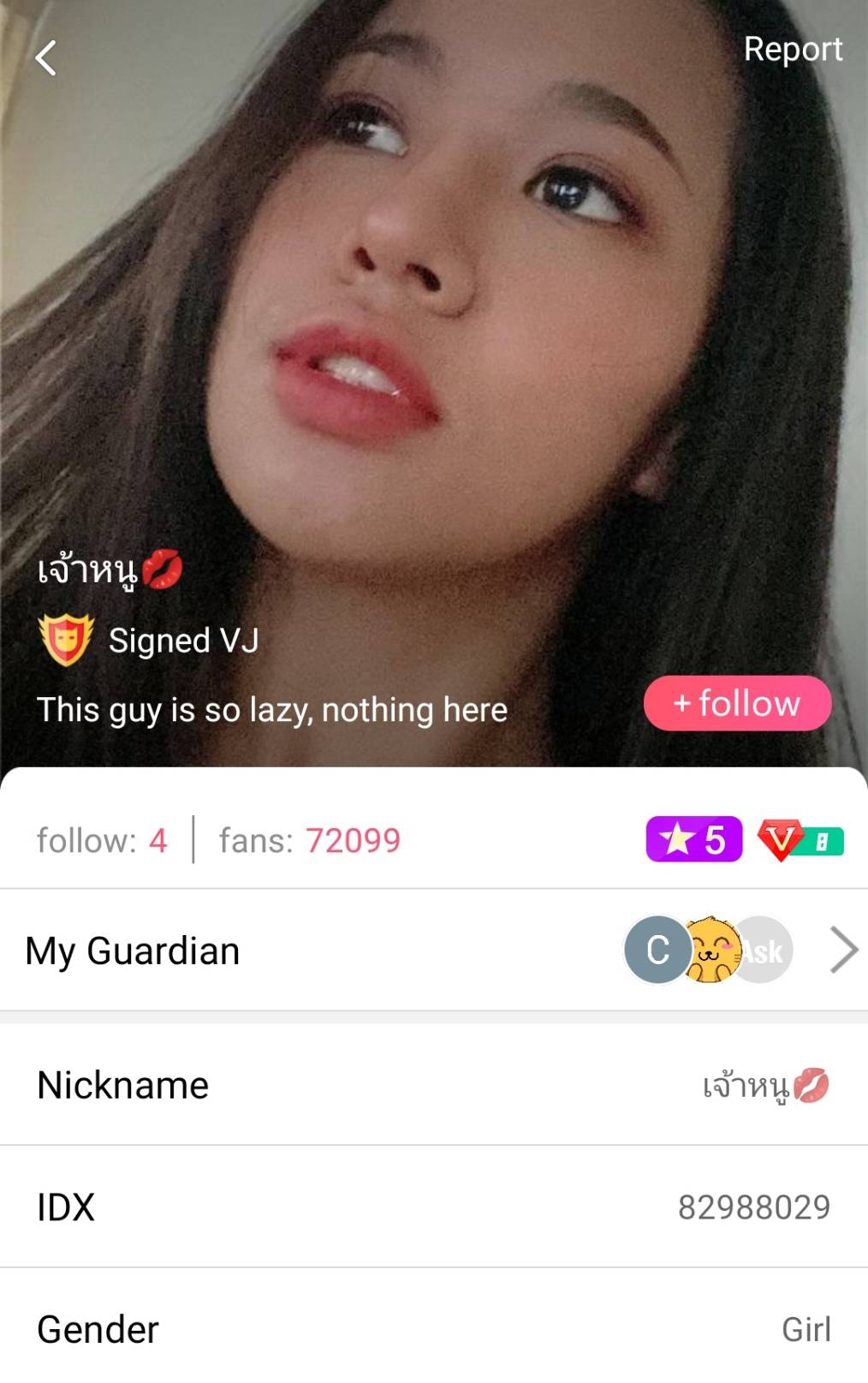Image resolution: width=868 pixels, height=1383 pixels.
Task: Report this profile
Action: pos(793,49)
